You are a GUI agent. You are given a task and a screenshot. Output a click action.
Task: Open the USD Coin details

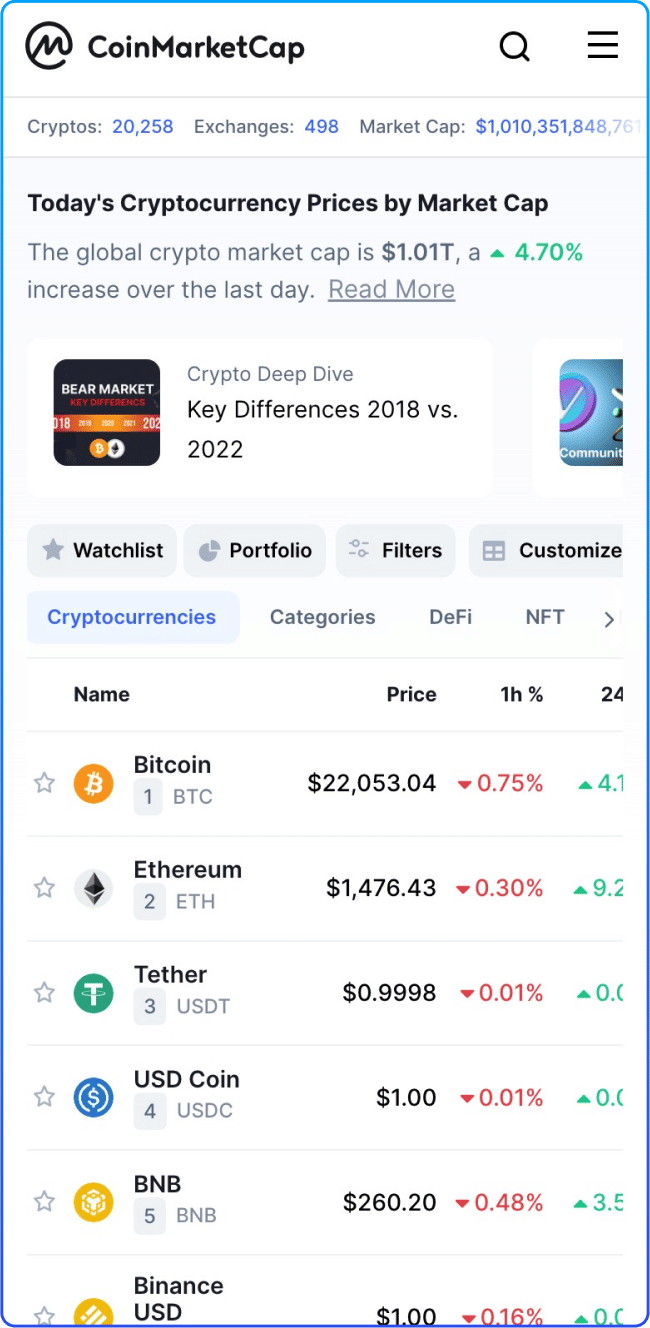[x=186, y=1080]
